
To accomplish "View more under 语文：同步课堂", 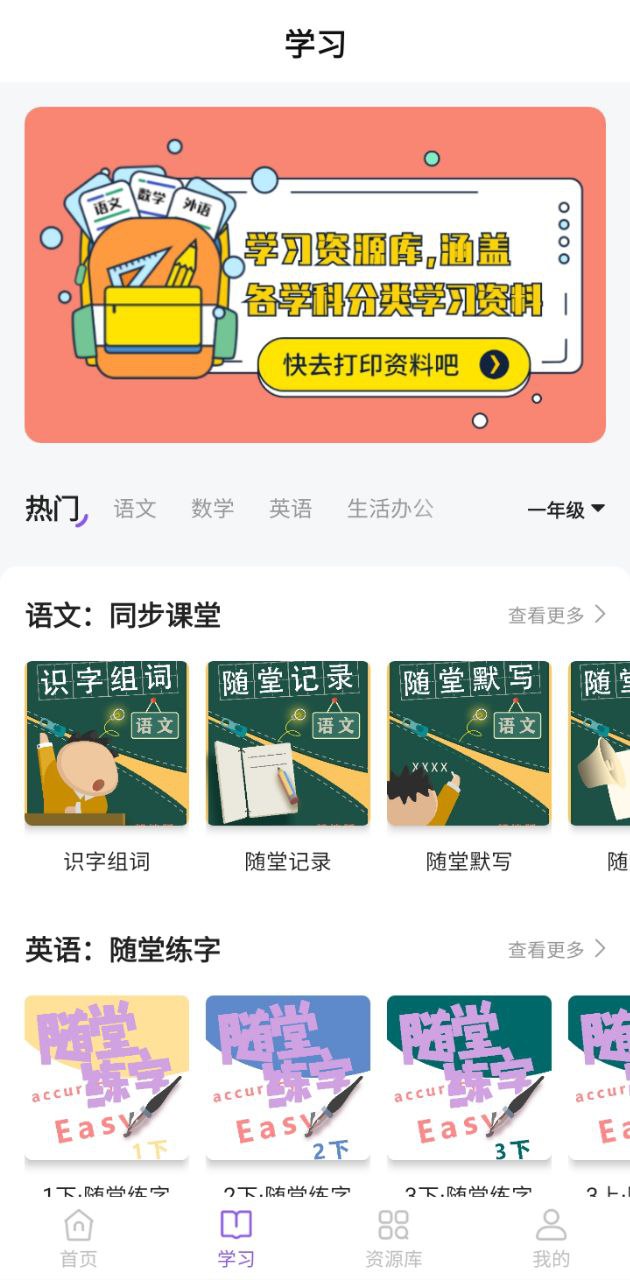I will coord(556,615).
